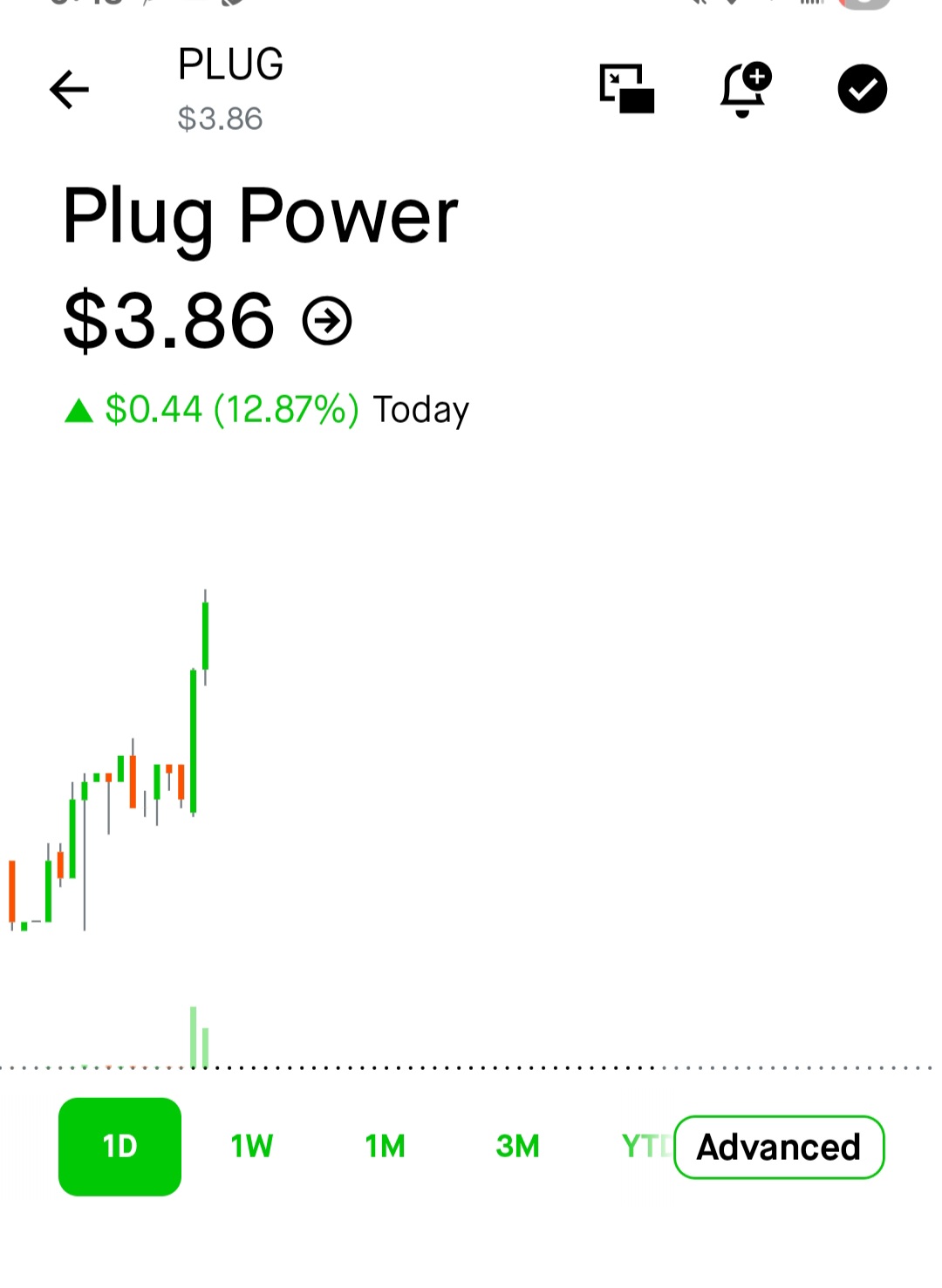Tap the watchlist checkmark icon
Viewport: 942px width, 1288px height.
coord(862,89)
